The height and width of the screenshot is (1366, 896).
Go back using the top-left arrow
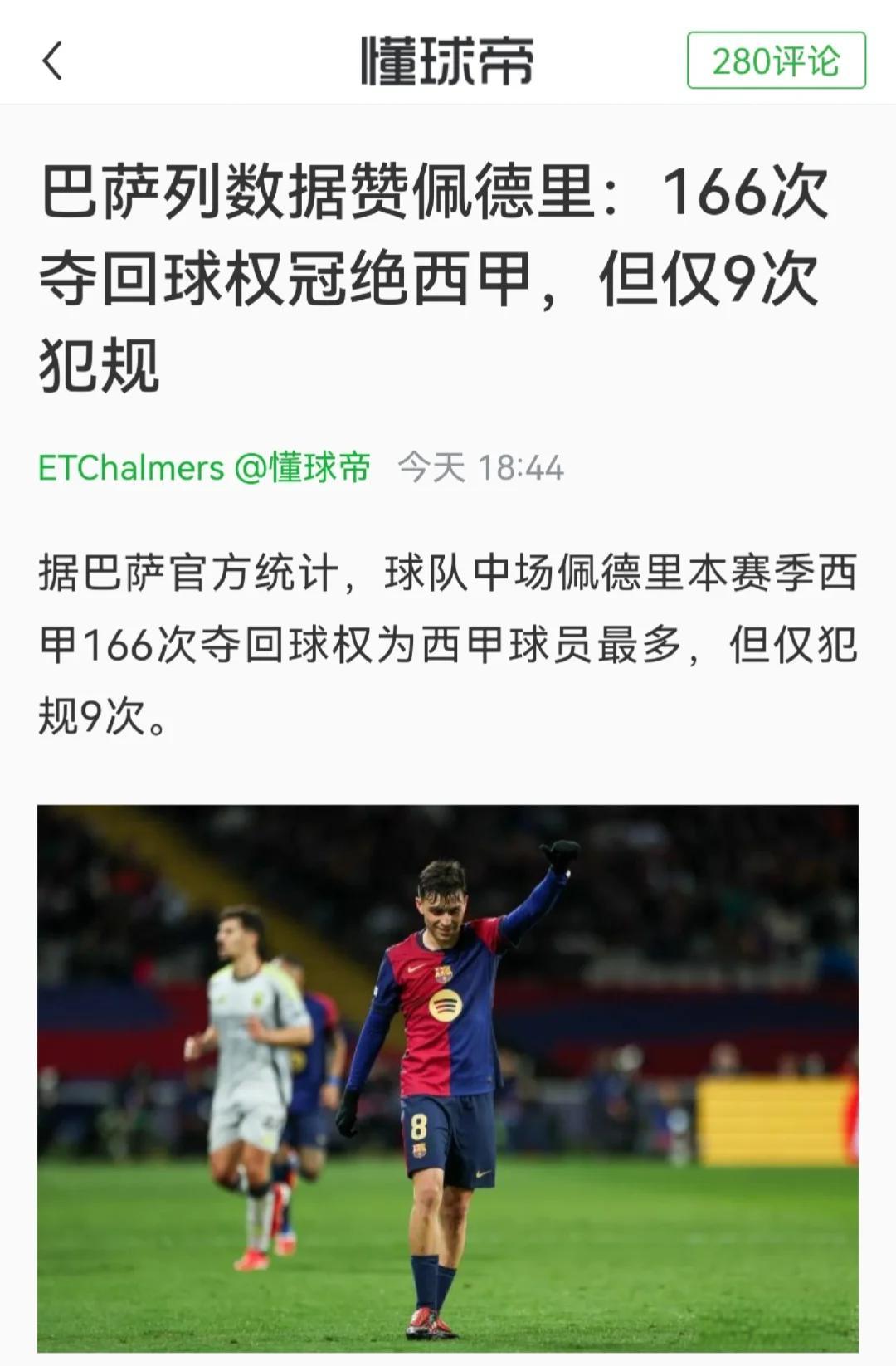tap(52, 61)
